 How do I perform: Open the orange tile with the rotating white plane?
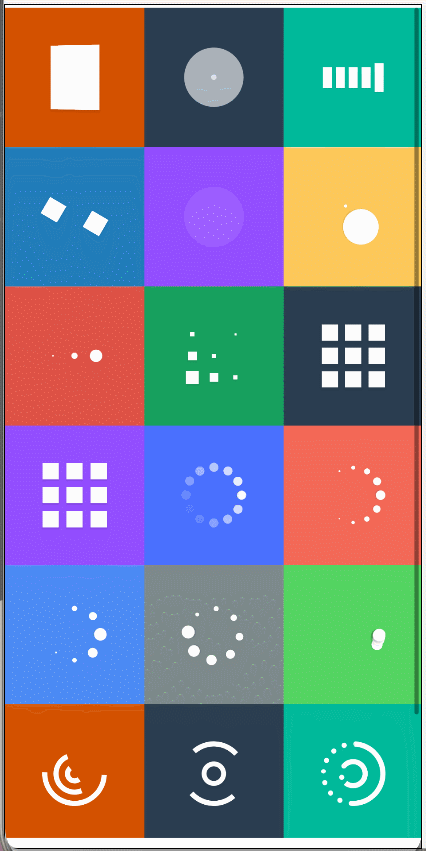pos(74,77)
